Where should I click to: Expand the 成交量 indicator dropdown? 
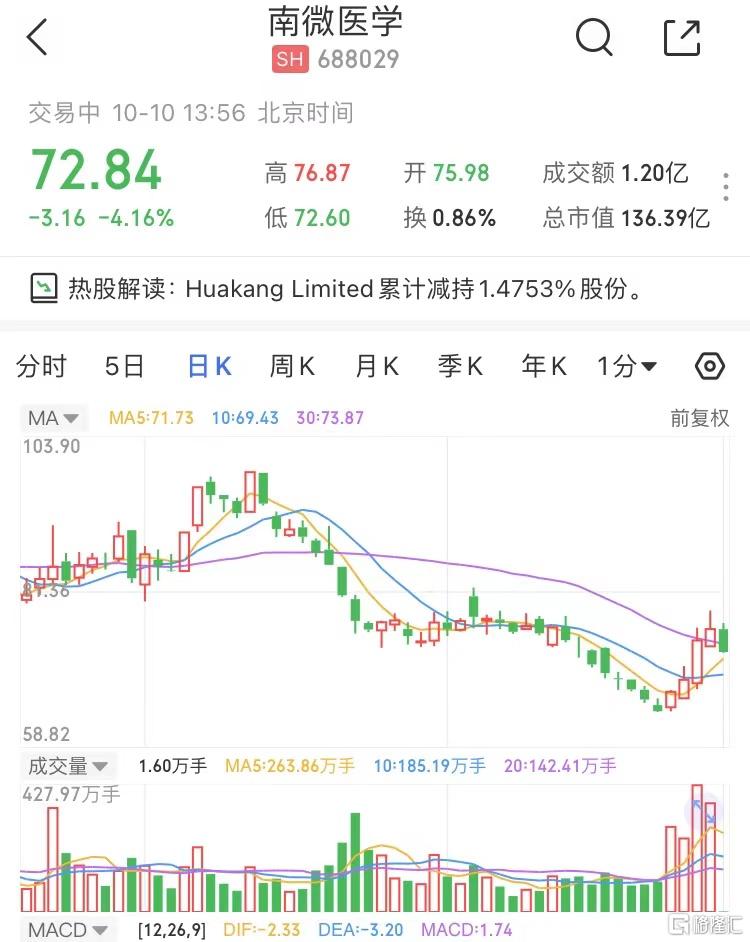click(x=68, y=767)
